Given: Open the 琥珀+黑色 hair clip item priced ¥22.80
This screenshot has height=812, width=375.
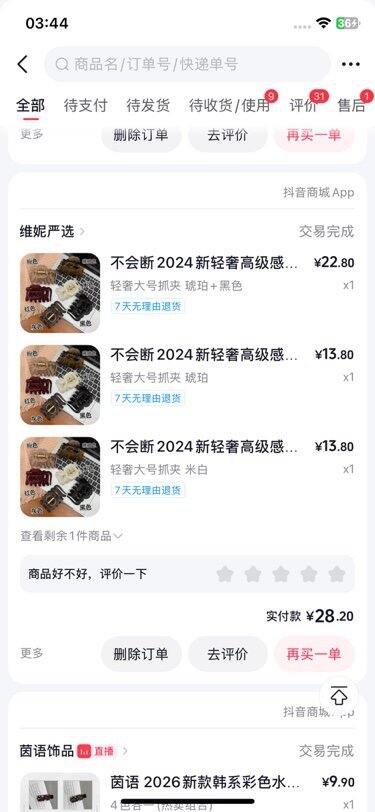Looking at the screenshot, I should tap(187, 293).
